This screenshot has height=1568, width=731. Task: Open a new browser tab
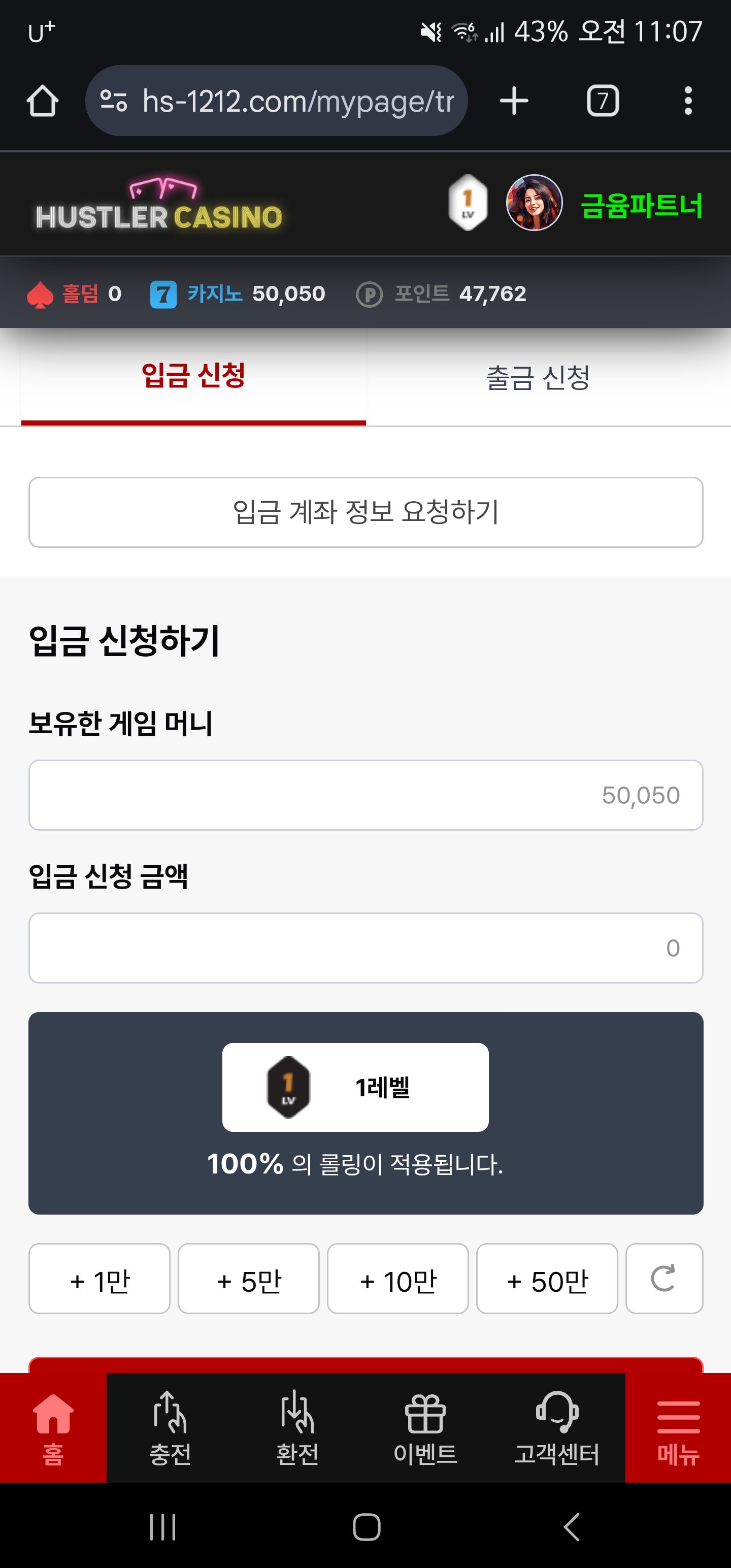click(514, 101)
